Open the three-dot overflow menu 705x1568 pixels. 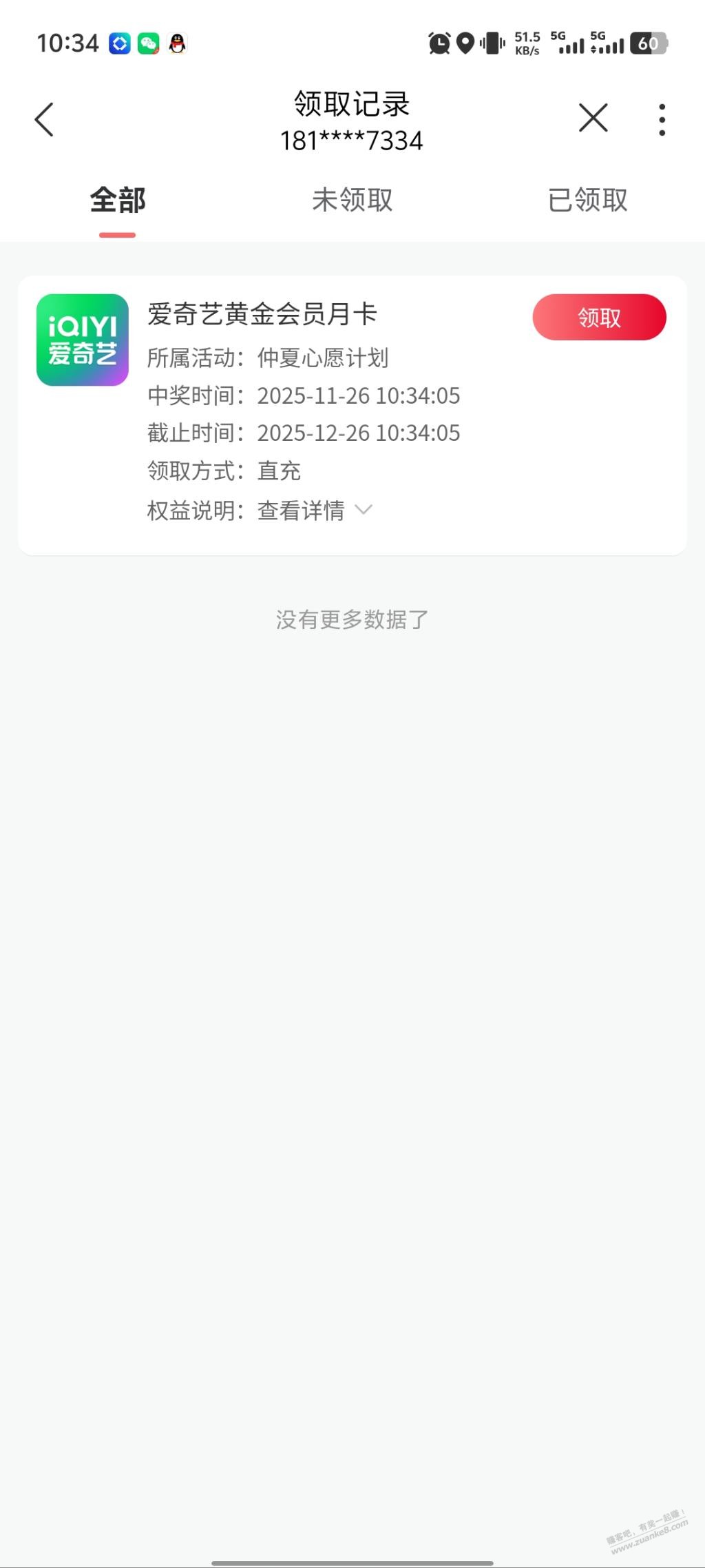tap(662, 120)
